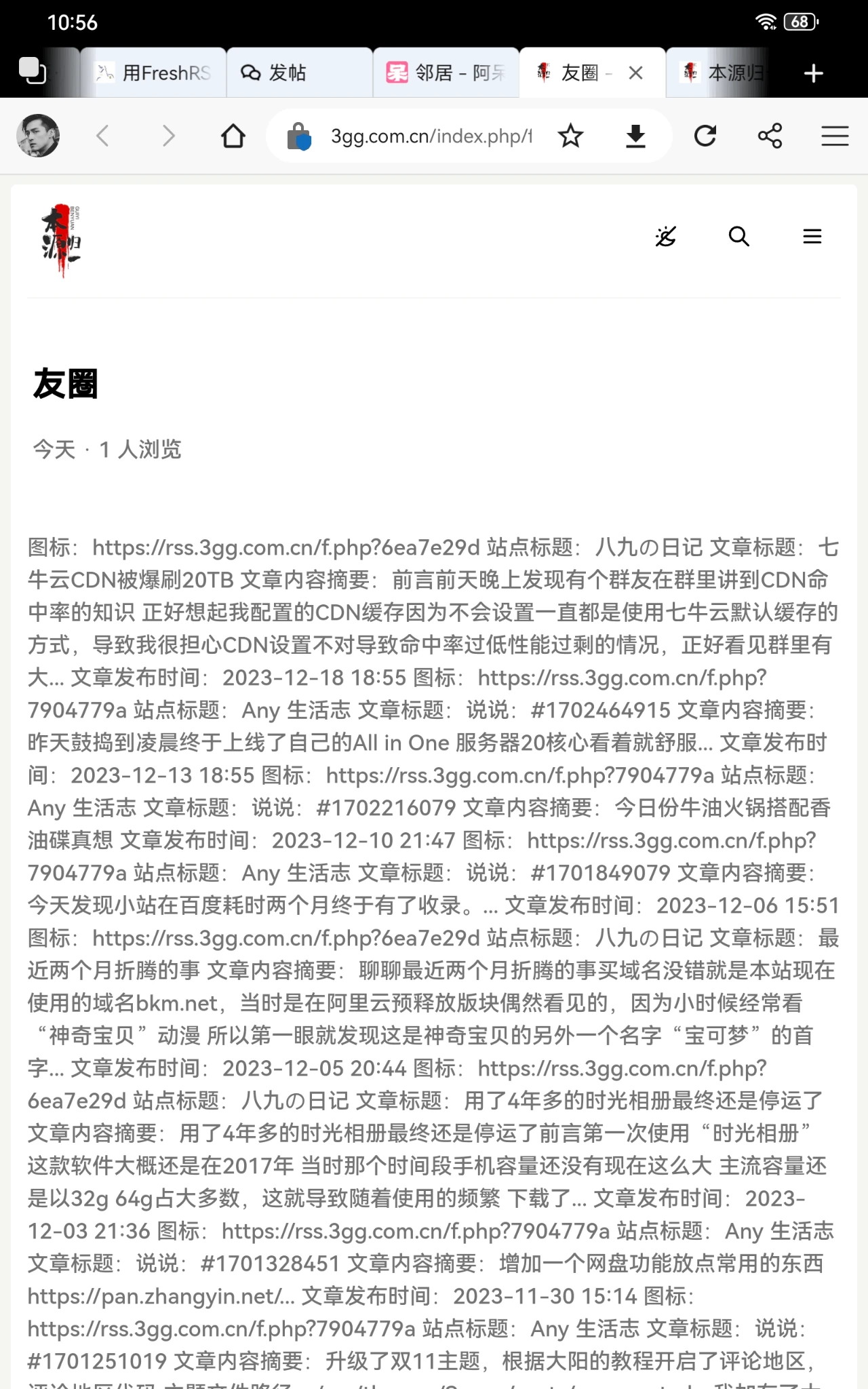Share this page

point(770,136)
